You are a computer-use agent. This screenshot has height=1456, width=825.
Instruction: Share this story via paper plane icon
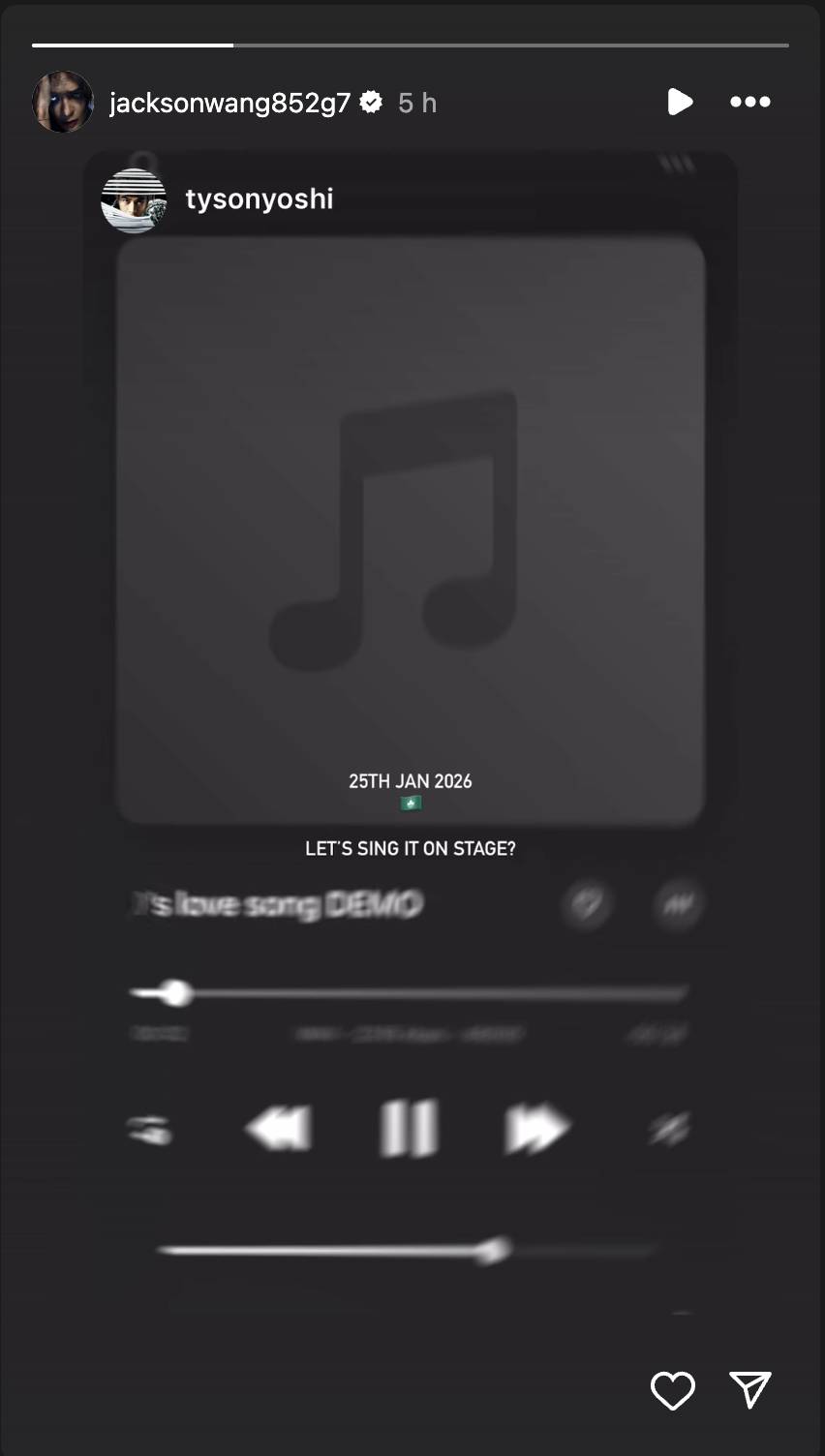click(x=750, y=1390)
